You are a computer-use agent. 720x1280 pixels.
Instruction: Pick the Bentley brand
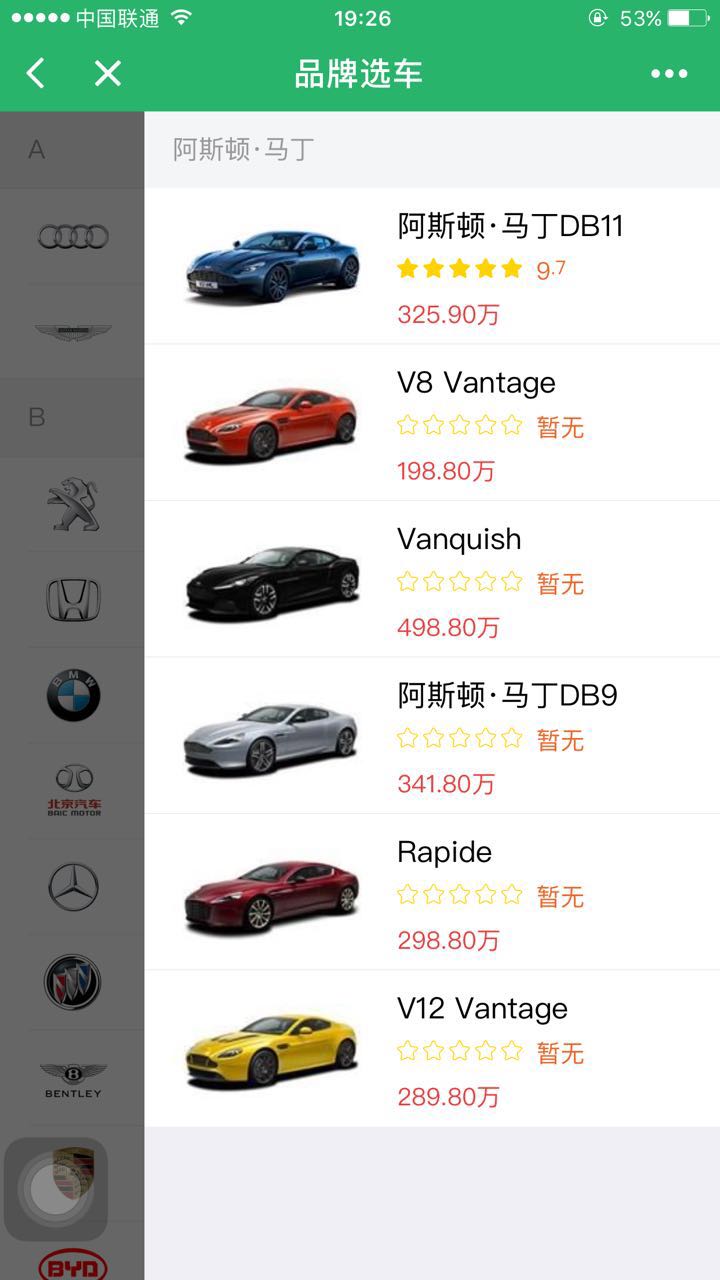pos(73,1080)
